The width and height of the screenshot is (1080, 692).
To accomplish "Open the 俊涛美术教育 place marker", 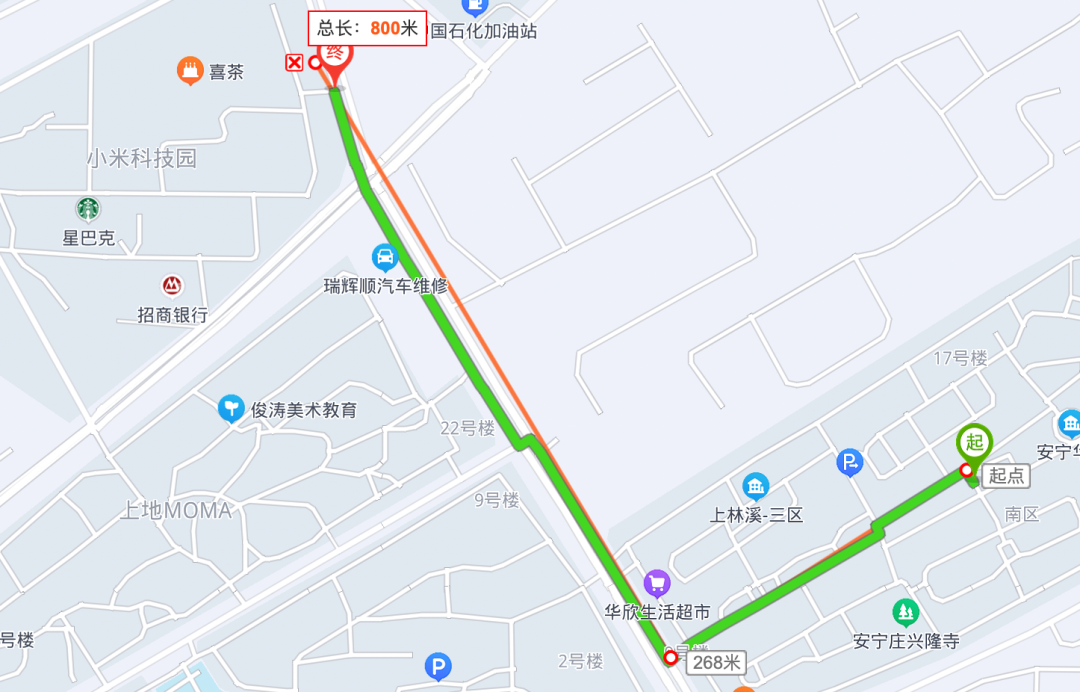I will coord(231,408).
